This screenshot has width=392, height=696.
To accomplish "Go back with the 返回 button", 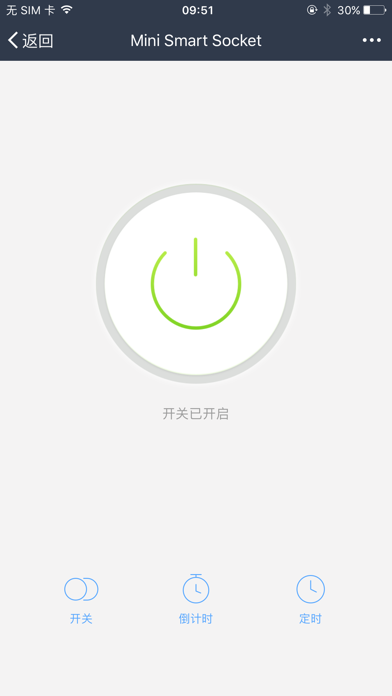I will (x=30, y=41).
